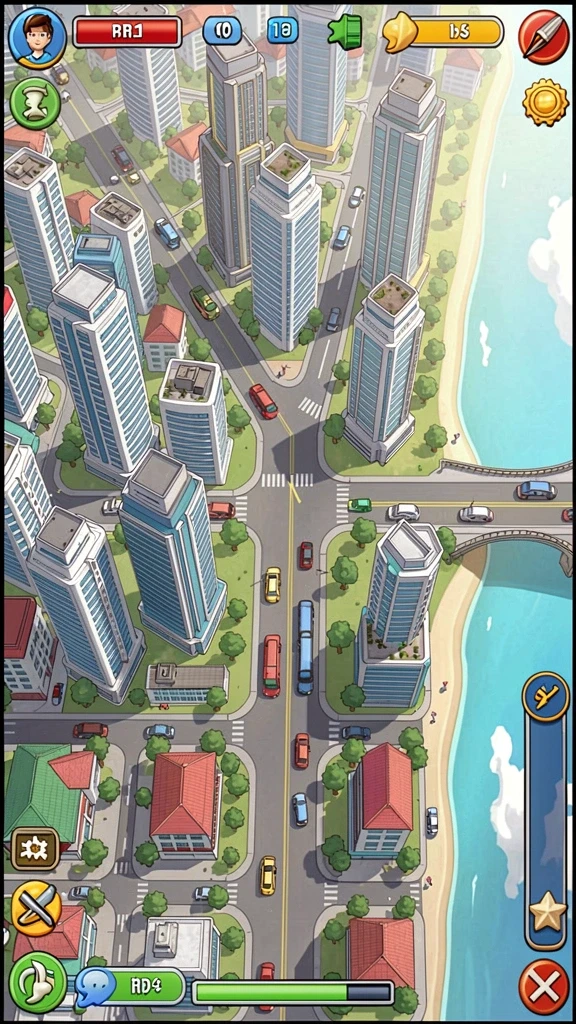
Task: Tap the red compass button
Action: (543, 36)
